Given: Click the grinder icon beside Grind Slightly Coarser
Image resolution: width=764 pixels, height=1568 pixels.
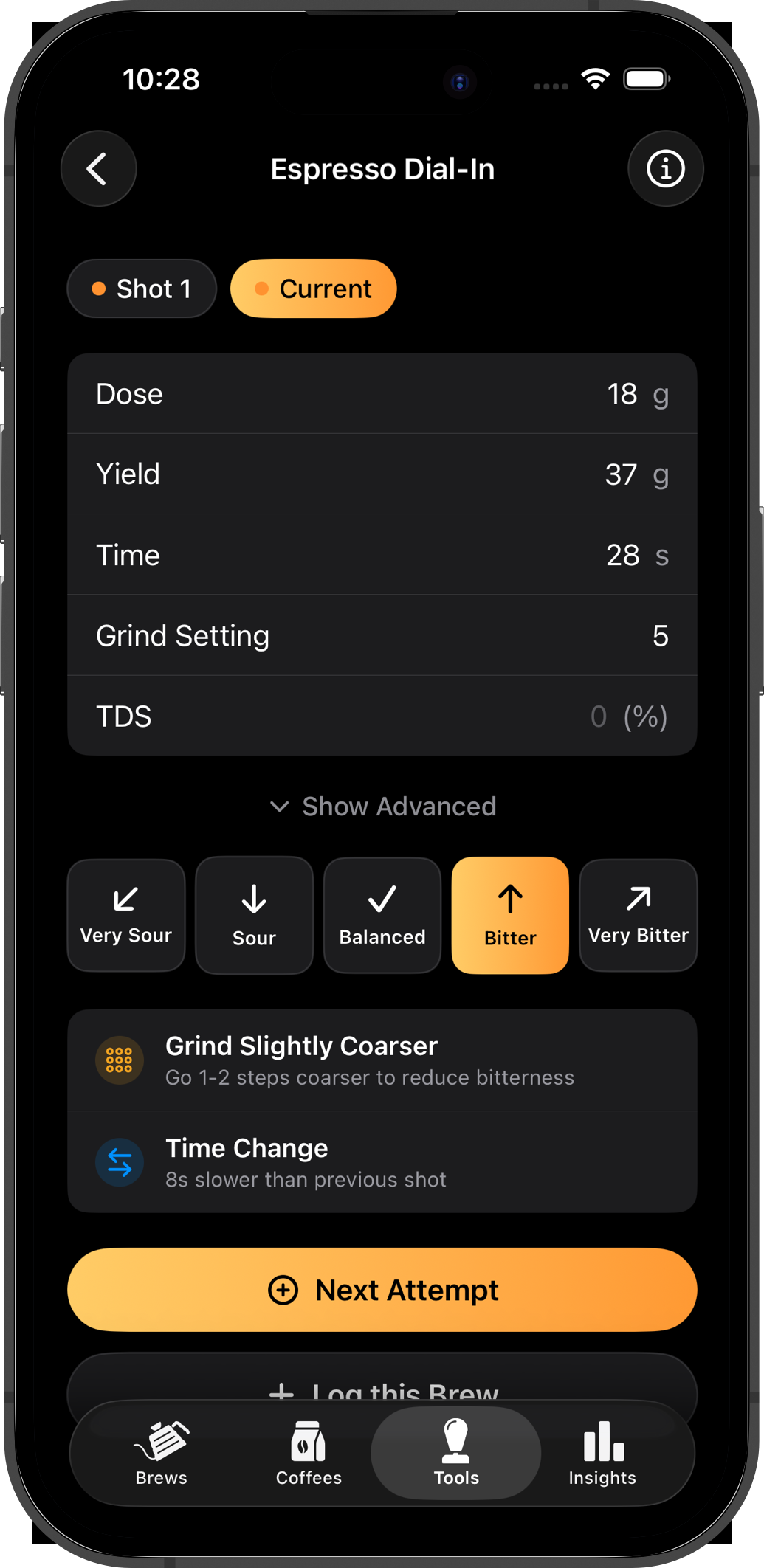Looking at the screenshot, I should click(120, 1060).
